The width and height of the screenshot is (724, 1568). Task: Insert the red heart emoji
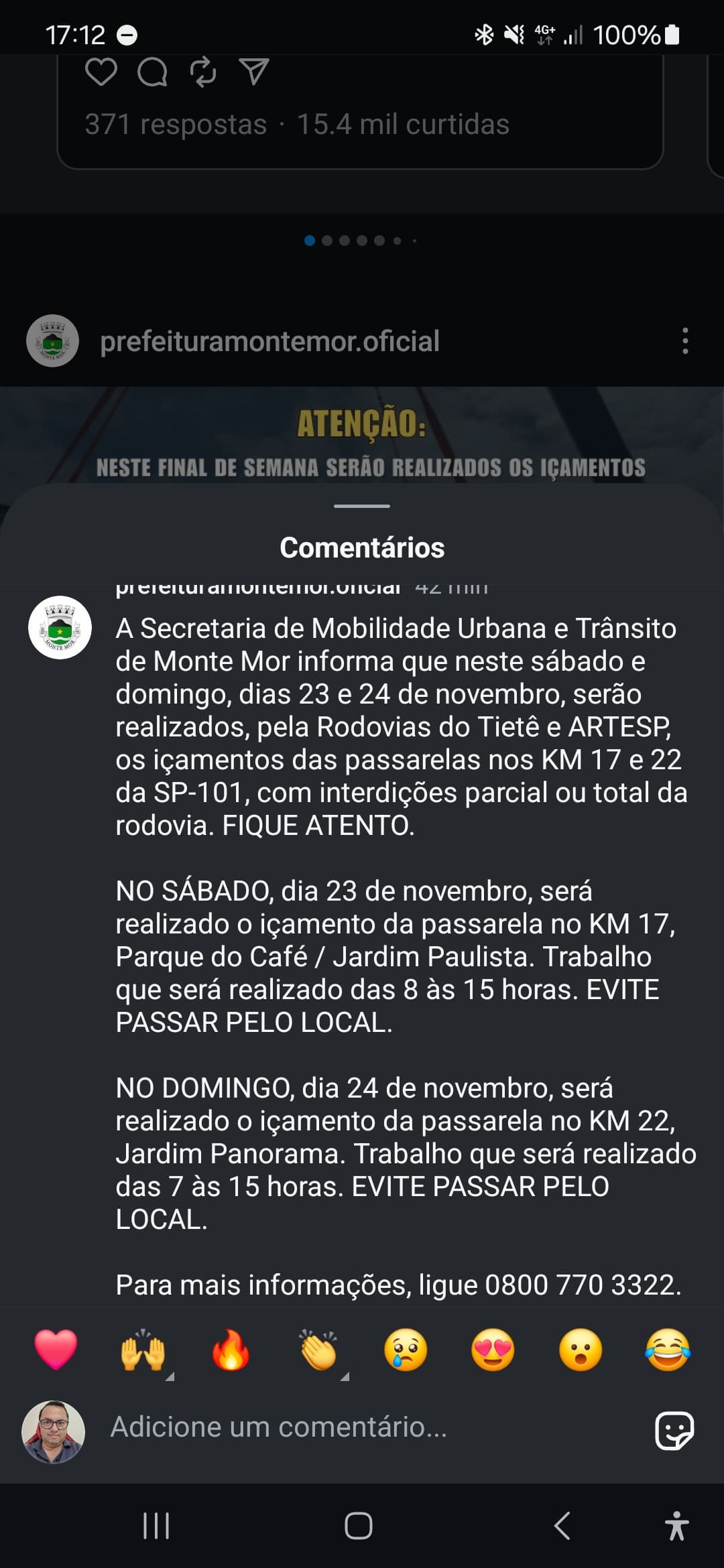[56, 1350]
